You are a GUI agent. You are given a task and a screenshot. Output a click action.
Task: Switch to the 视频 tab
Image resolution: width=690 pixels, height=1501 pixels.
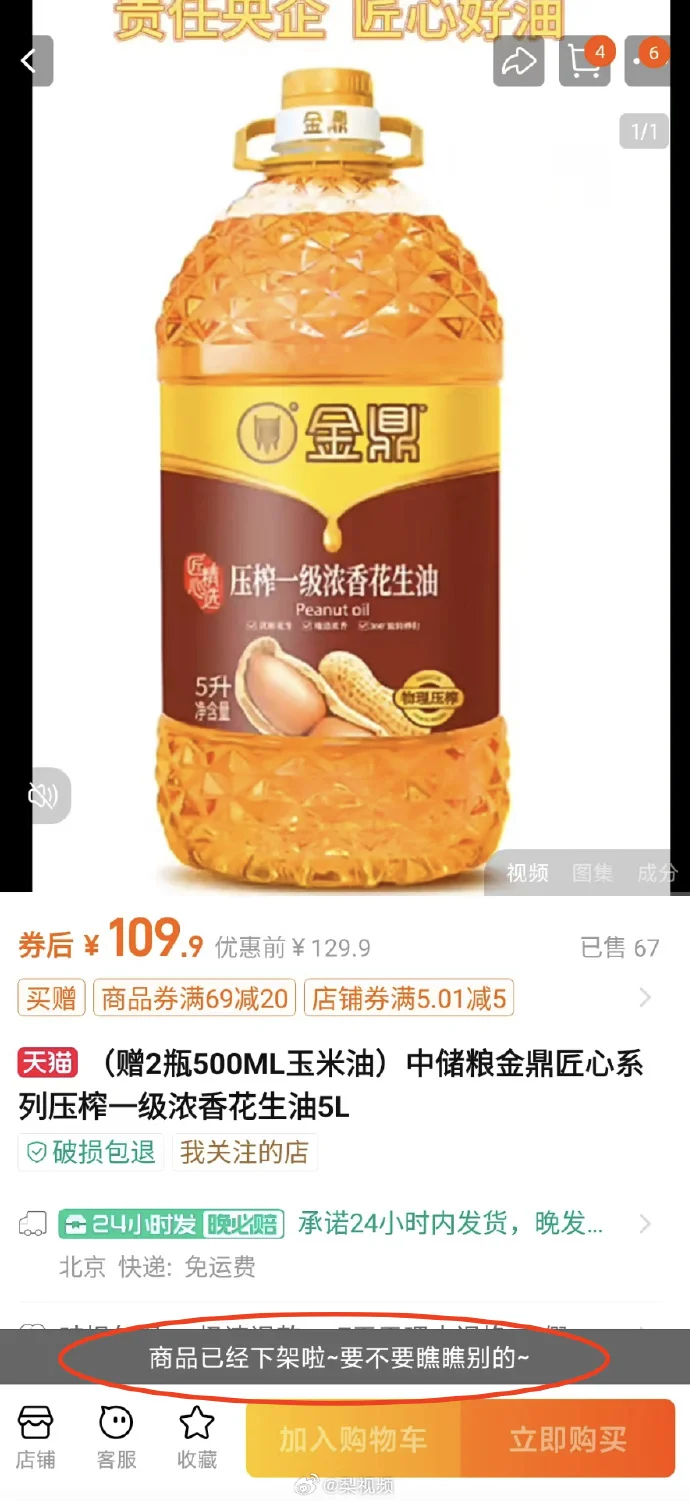tap(527, 873)
